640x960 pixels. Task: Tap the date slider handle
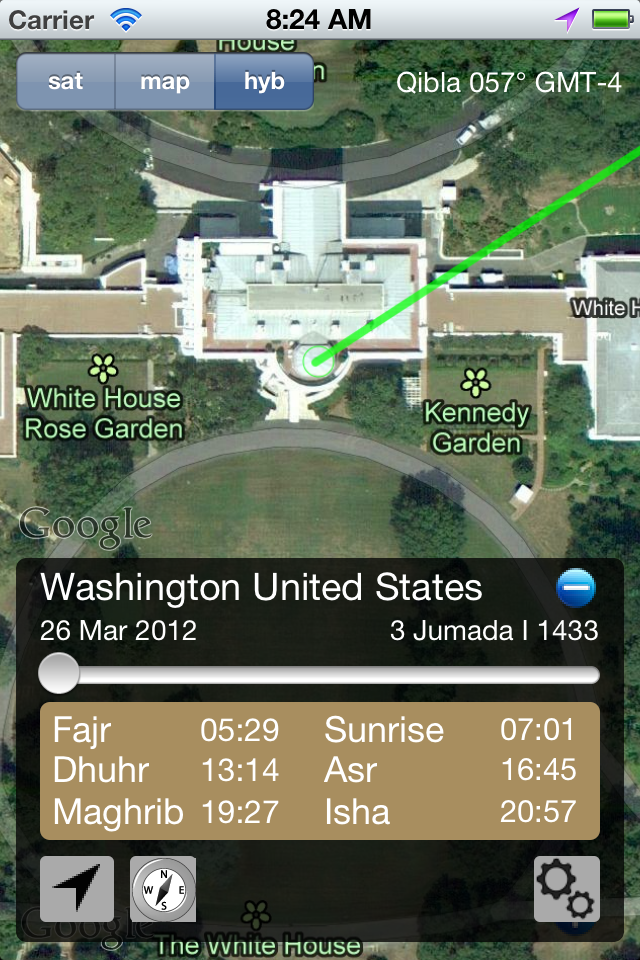(x=59, y=674)
